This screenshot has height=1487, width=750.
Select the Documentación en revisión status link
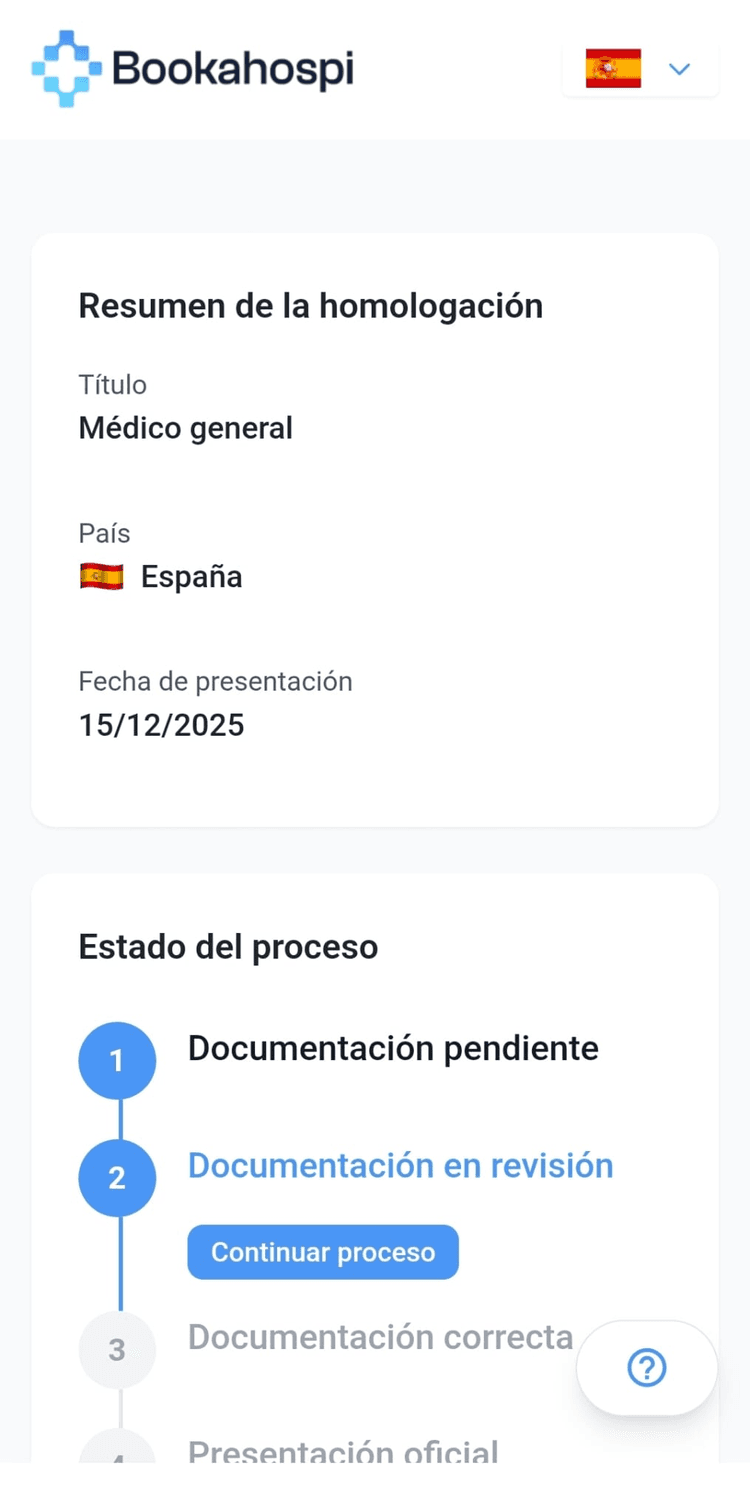400,1165
